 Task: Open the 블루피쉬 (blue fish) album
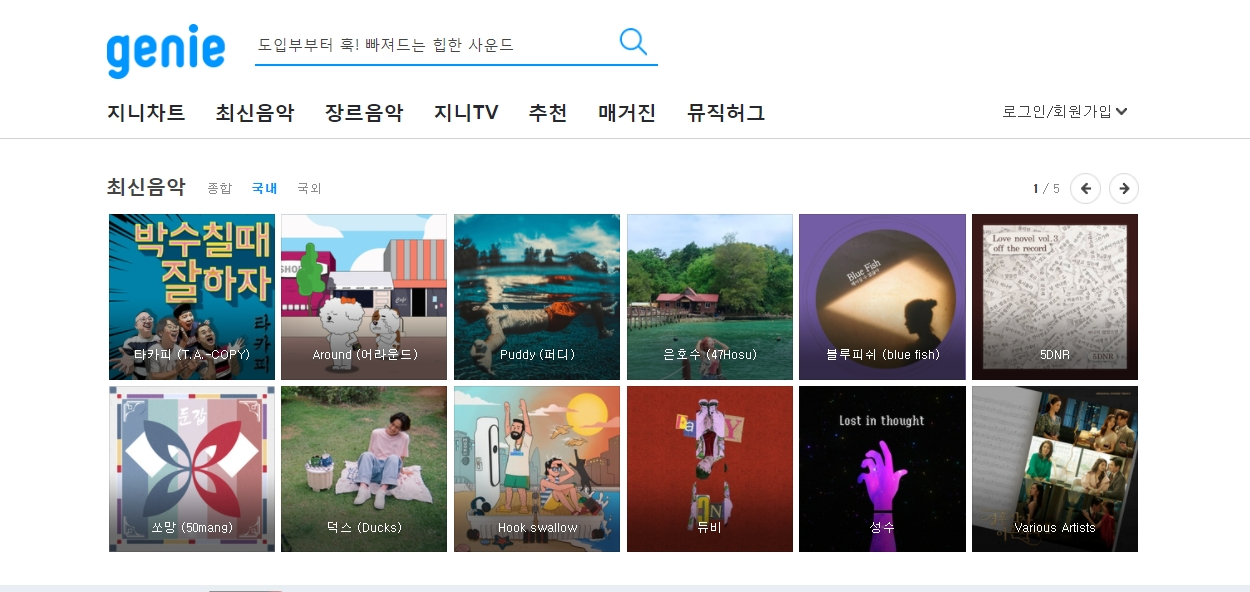(x=882, y=297)
